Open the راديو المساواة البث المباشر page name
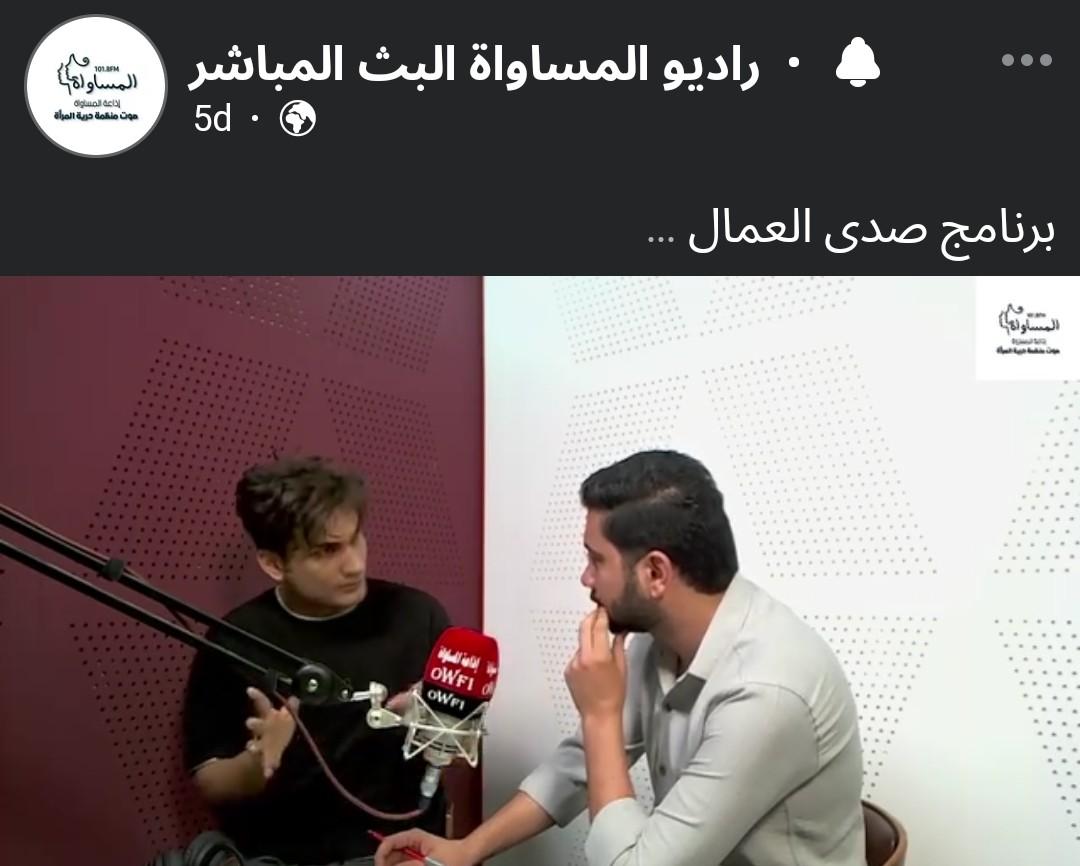Screen dimensions: 1080x866 473,64
